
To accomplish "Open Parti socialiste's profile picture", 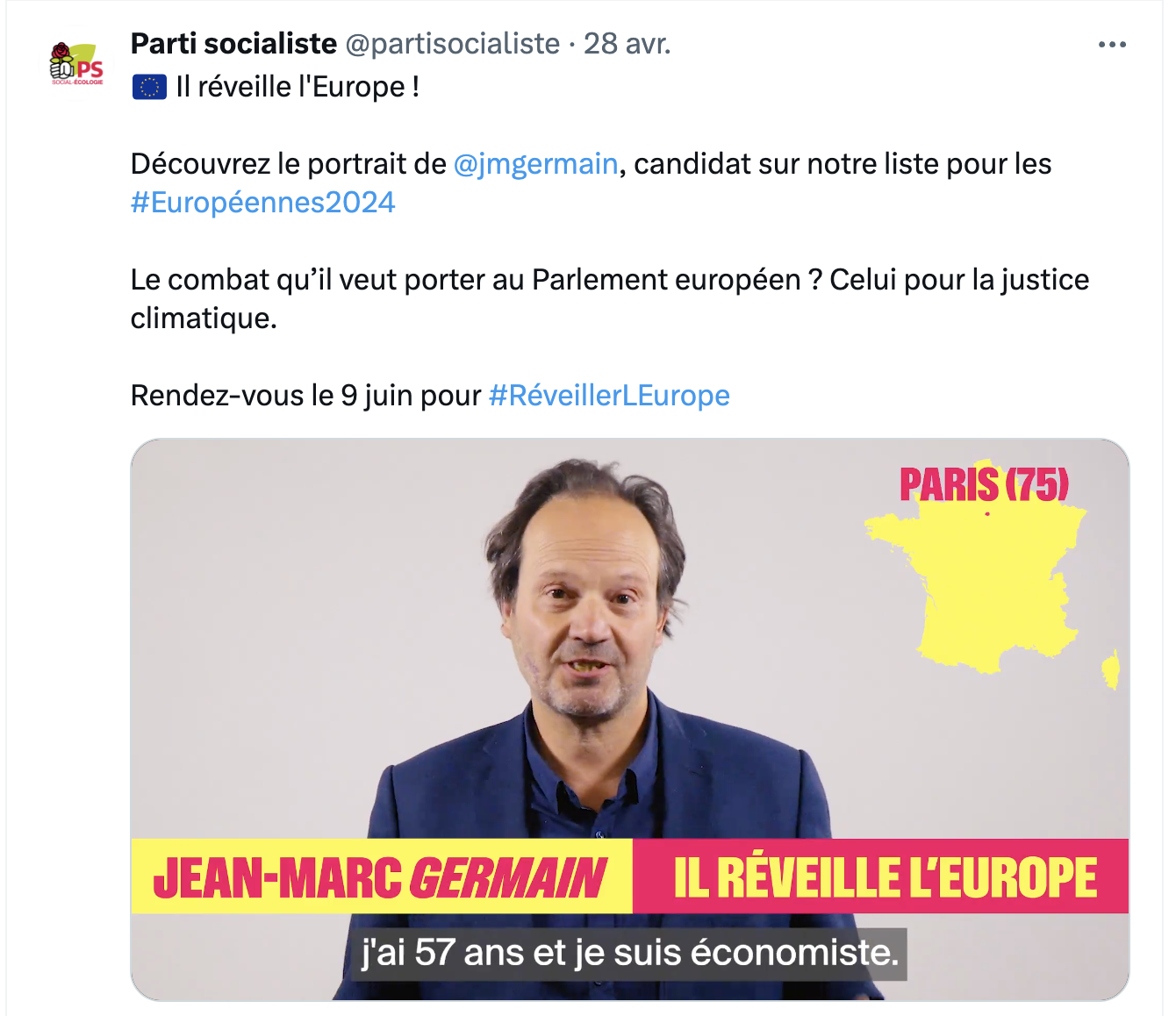I will coord(77,64).
